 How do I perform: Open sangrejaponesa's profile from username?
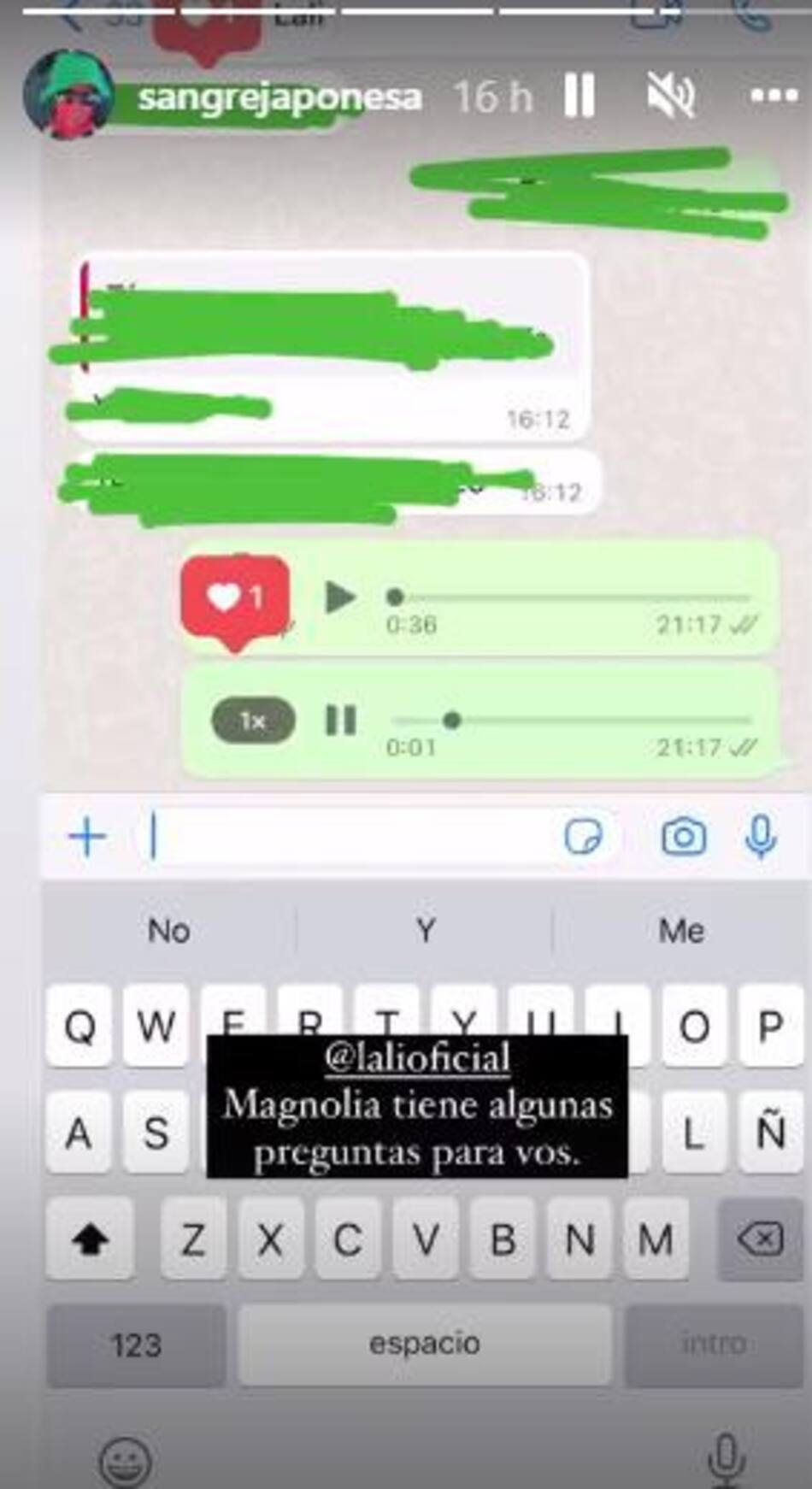[x=279, y=97]
